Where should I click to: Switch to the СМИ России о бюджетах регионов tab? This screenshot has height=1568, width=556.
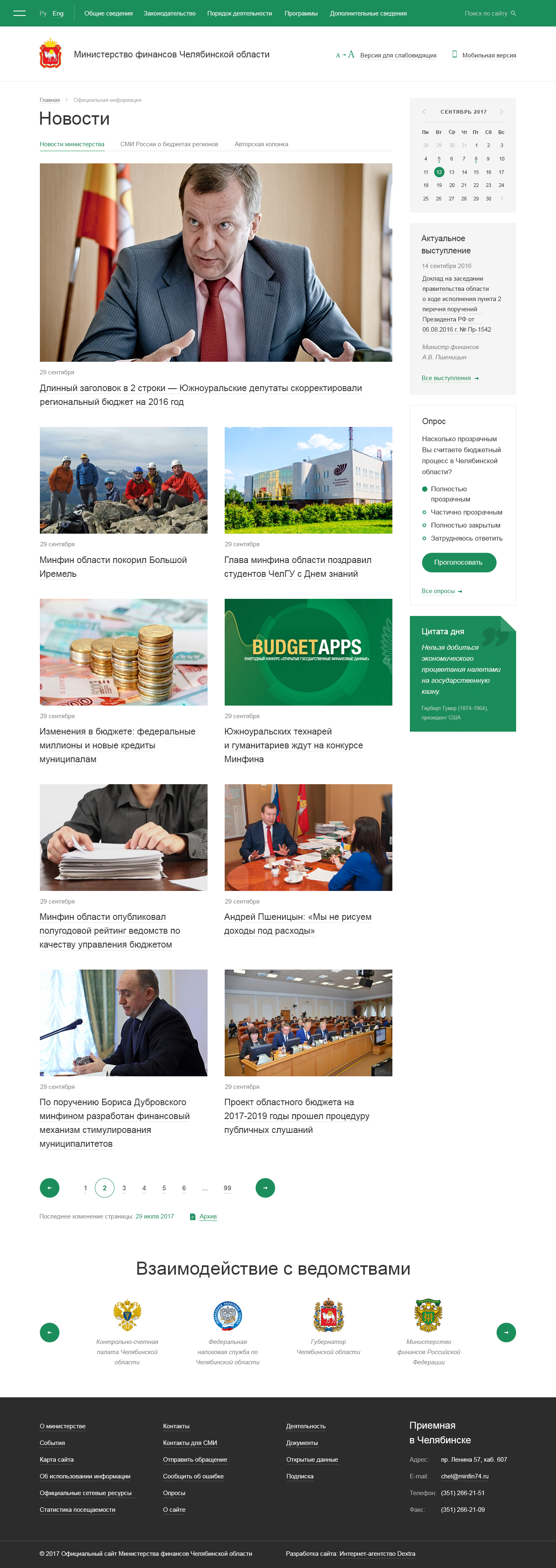pos(169,144)
